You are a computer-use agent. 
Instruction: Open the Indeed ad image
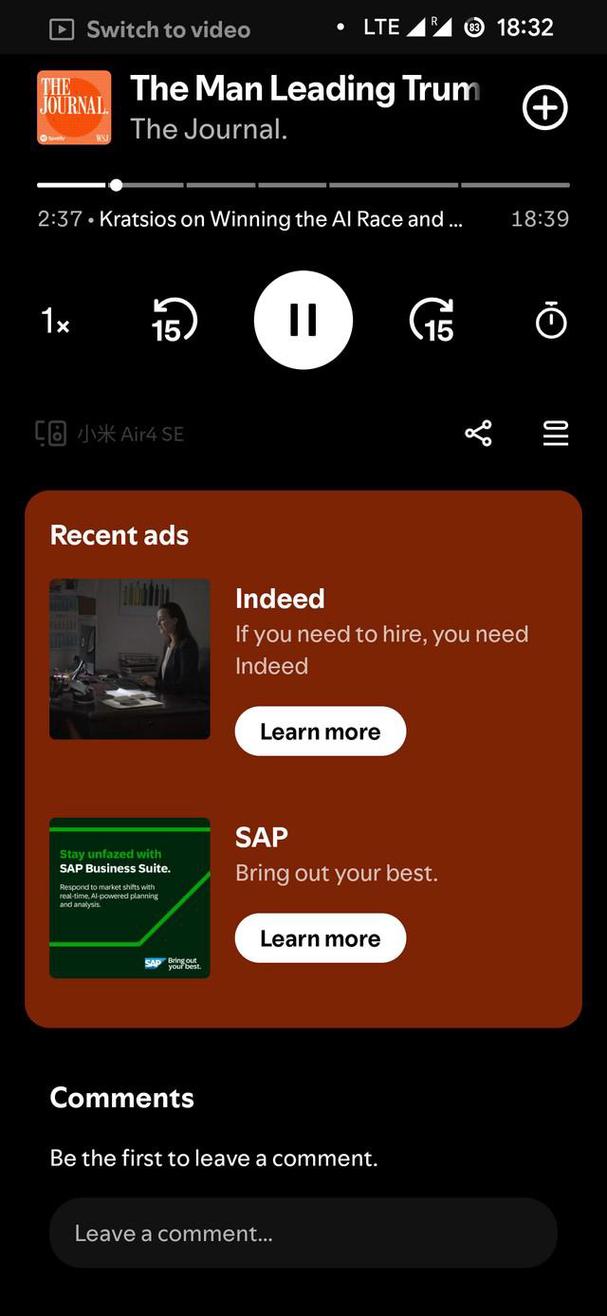[x=130, y=659]
